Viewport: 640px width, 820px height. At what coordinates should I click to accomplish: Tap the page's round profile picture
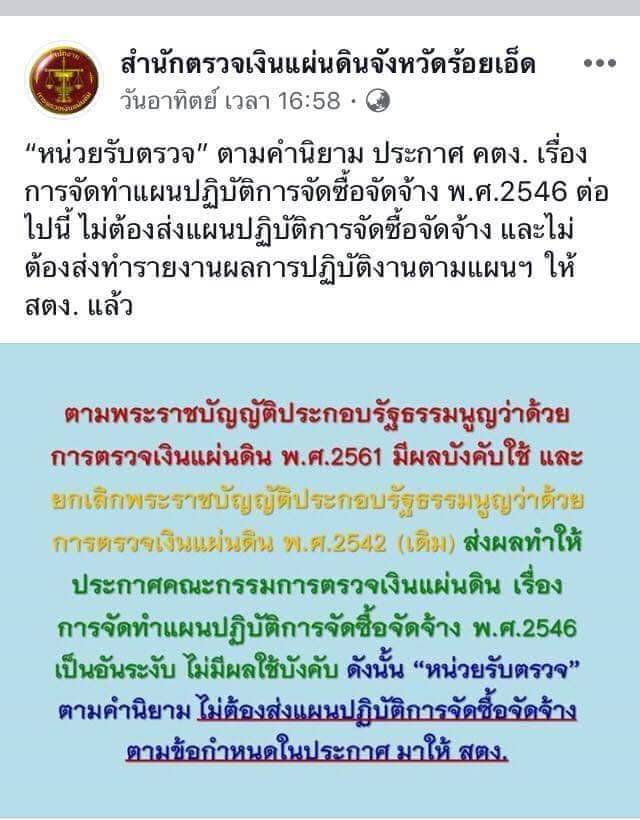pyautogui.click(x=63, y=81)
